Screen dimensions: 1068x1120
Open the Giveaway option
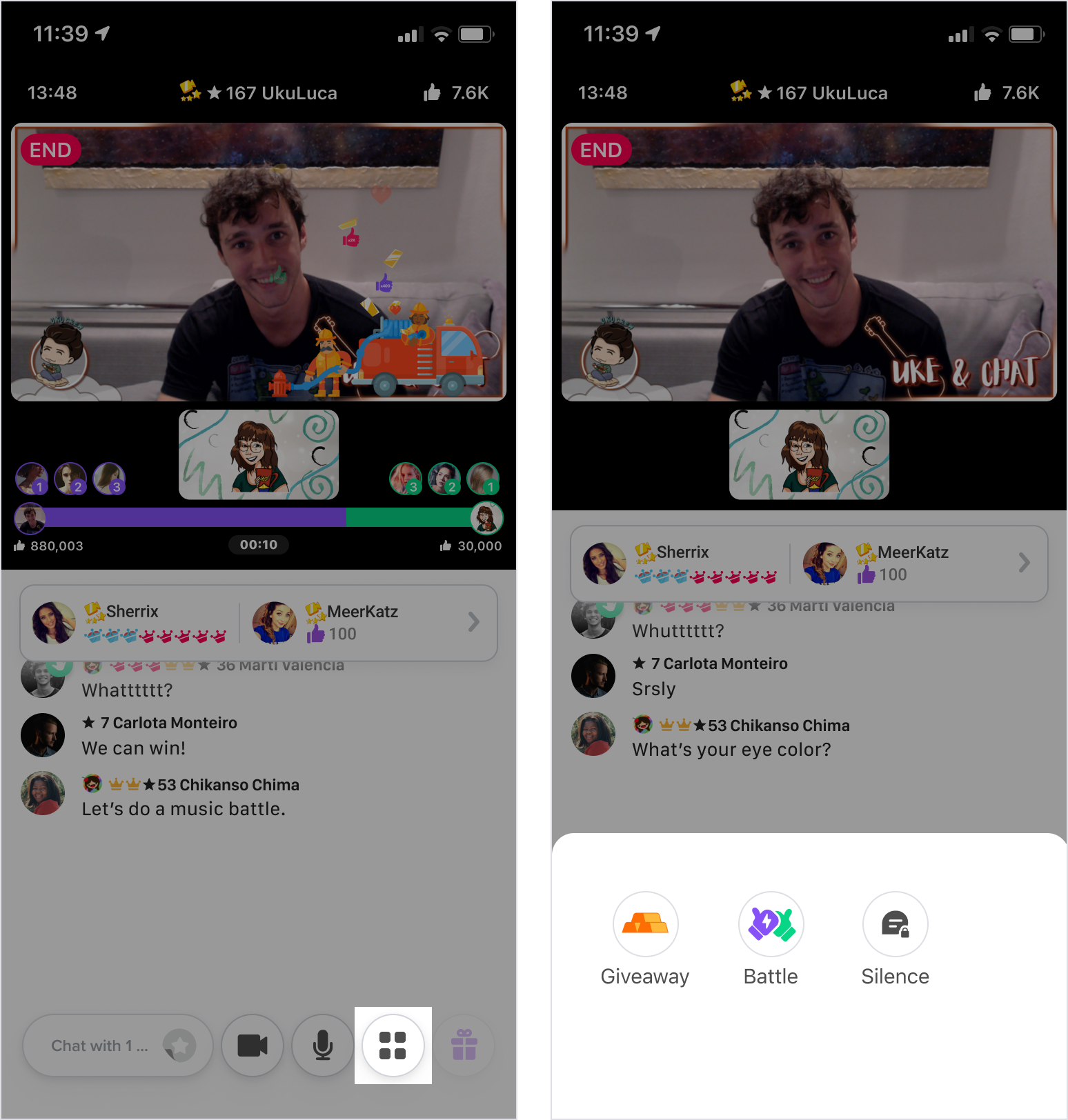[645, 924]
